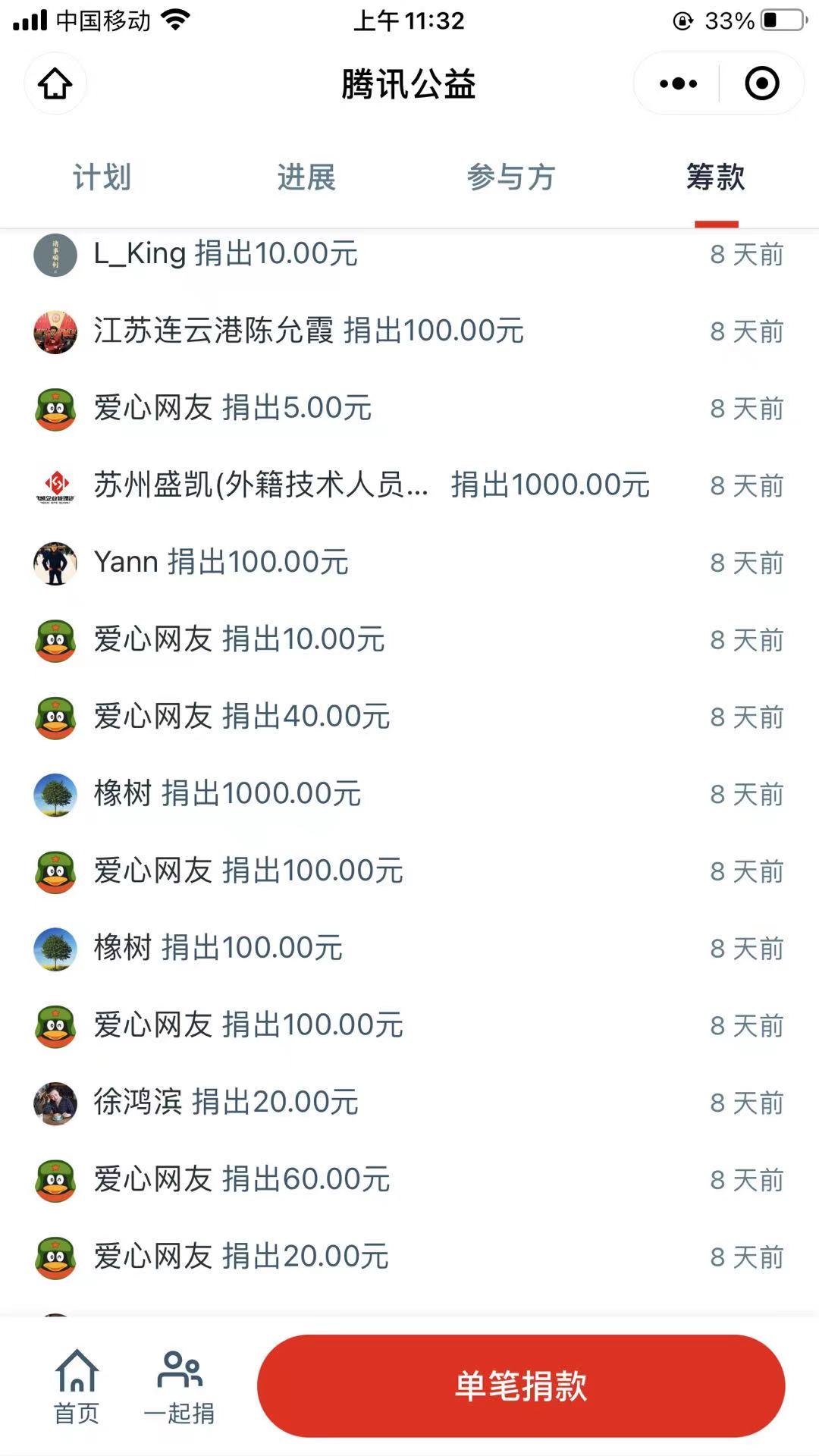This screenshot has width=819, height=1456.
Task: Open the three-dot more menu
Action: [678, 83]
